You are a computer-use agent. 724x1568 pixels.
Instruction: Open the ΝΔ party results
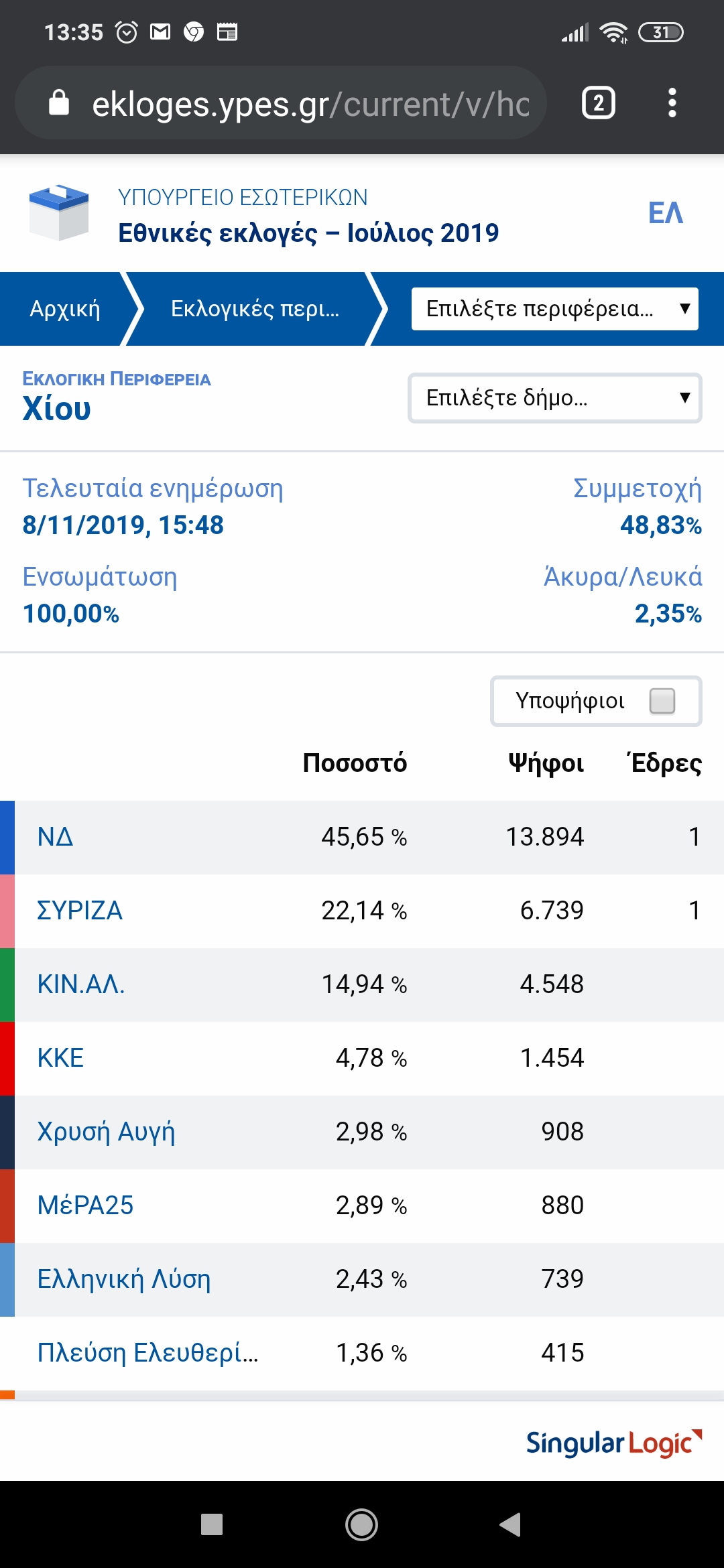click(x=56, y=837)
